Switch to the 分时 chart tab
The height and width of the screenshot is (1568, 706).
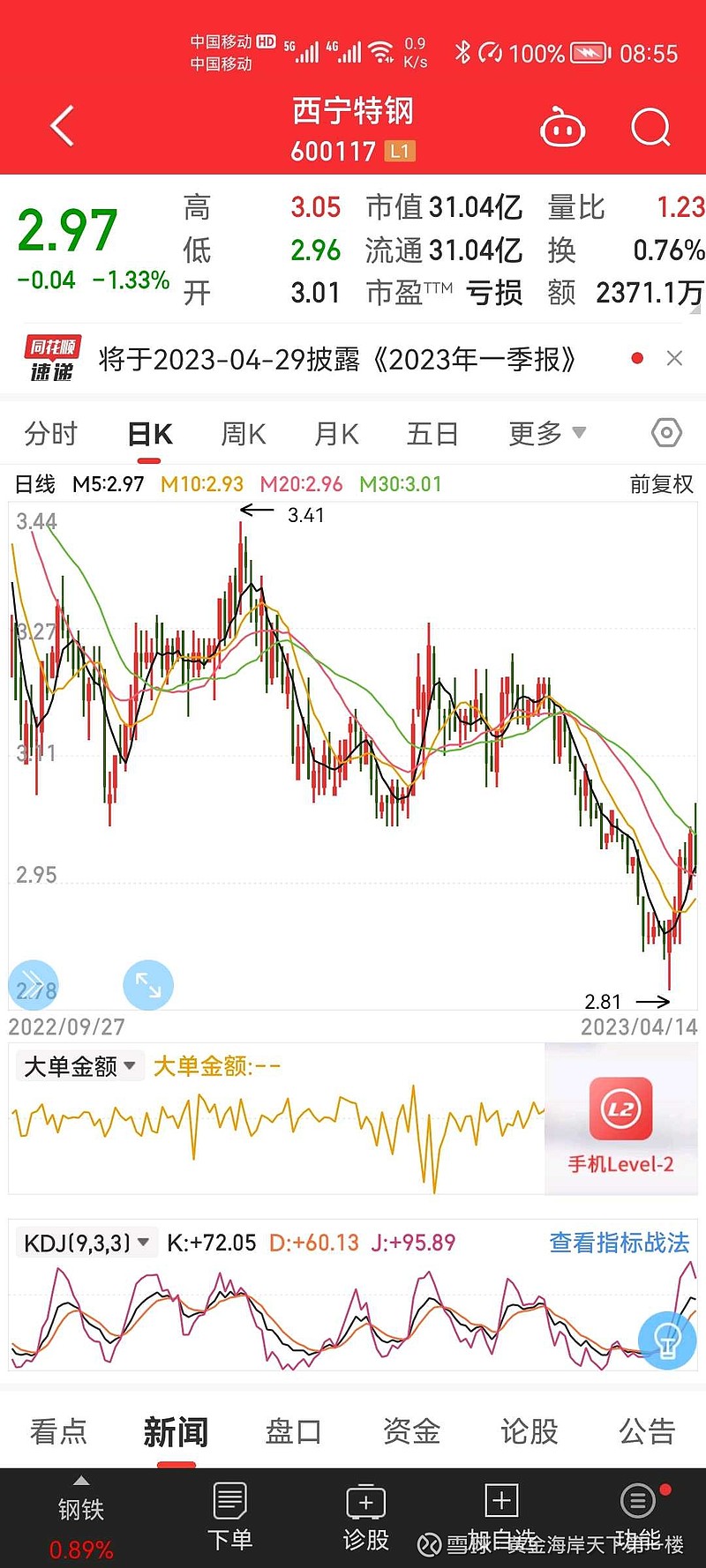coord(51,433)
